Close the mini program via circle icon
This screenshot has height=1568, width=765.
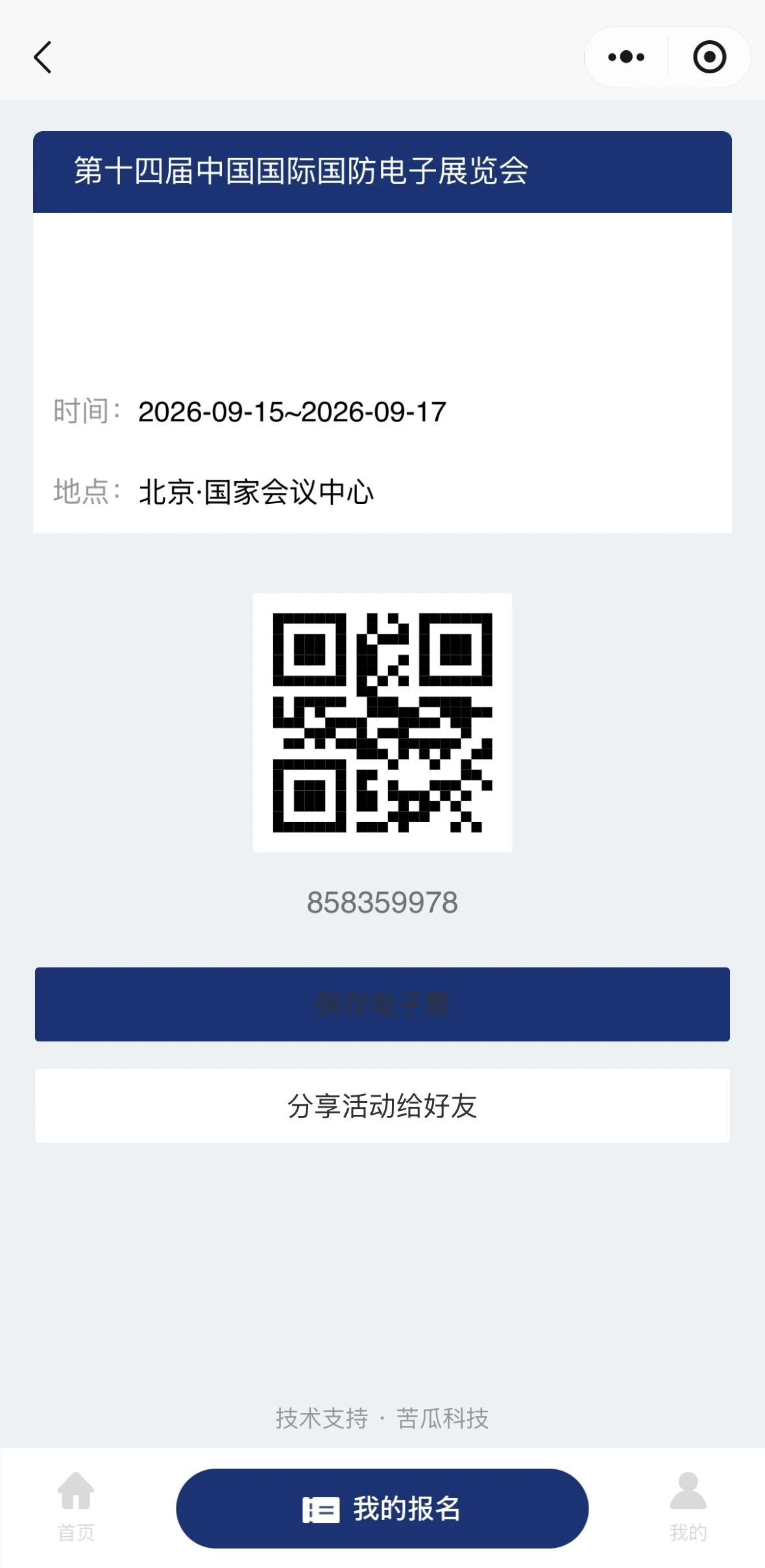tap(709, 57)
